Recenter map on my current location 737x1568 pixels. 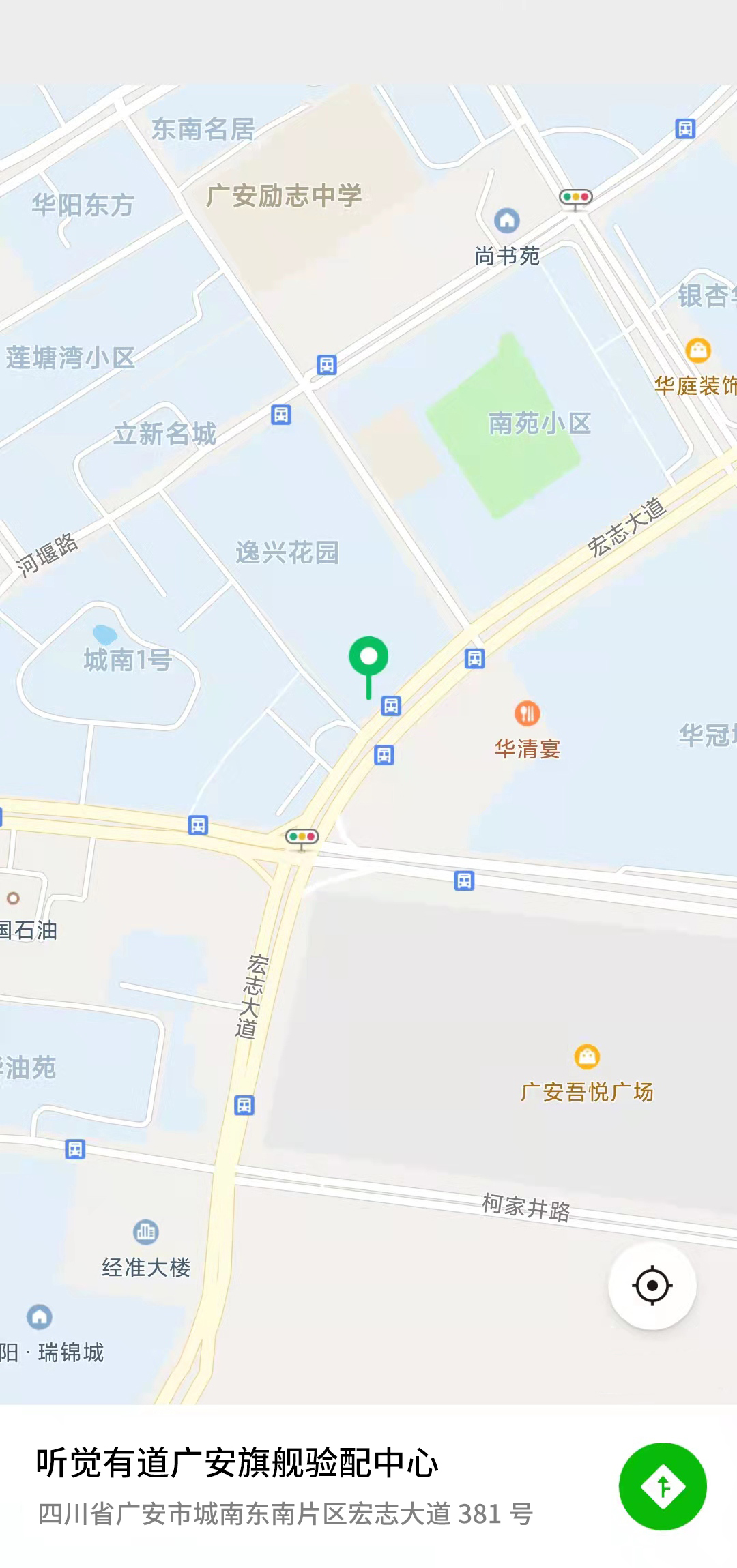[x=652, y=1286]
